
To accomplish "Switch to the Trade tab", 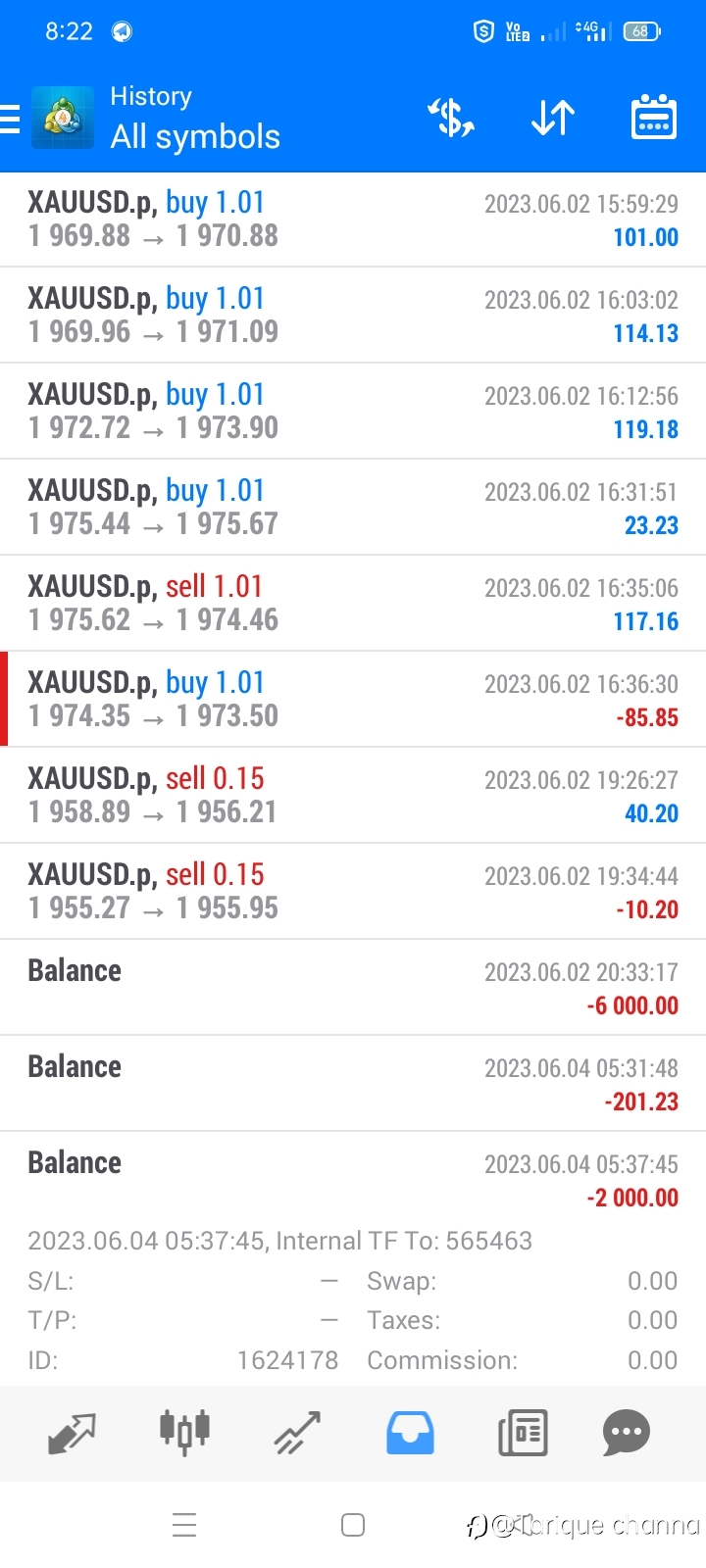I will pos(297,1434).
